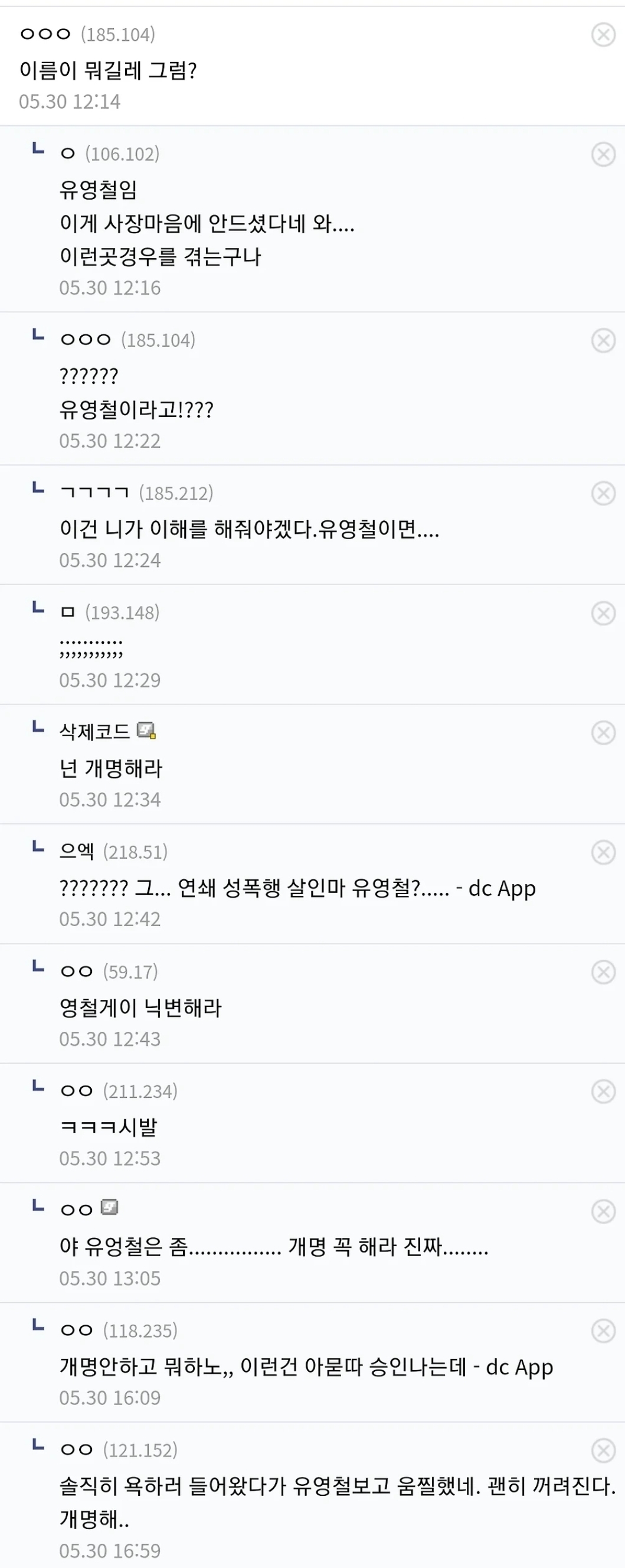Delete the reply posted at 13:05
Image resolution: width=625 pixels, height=1568 pixels.
603,1211
